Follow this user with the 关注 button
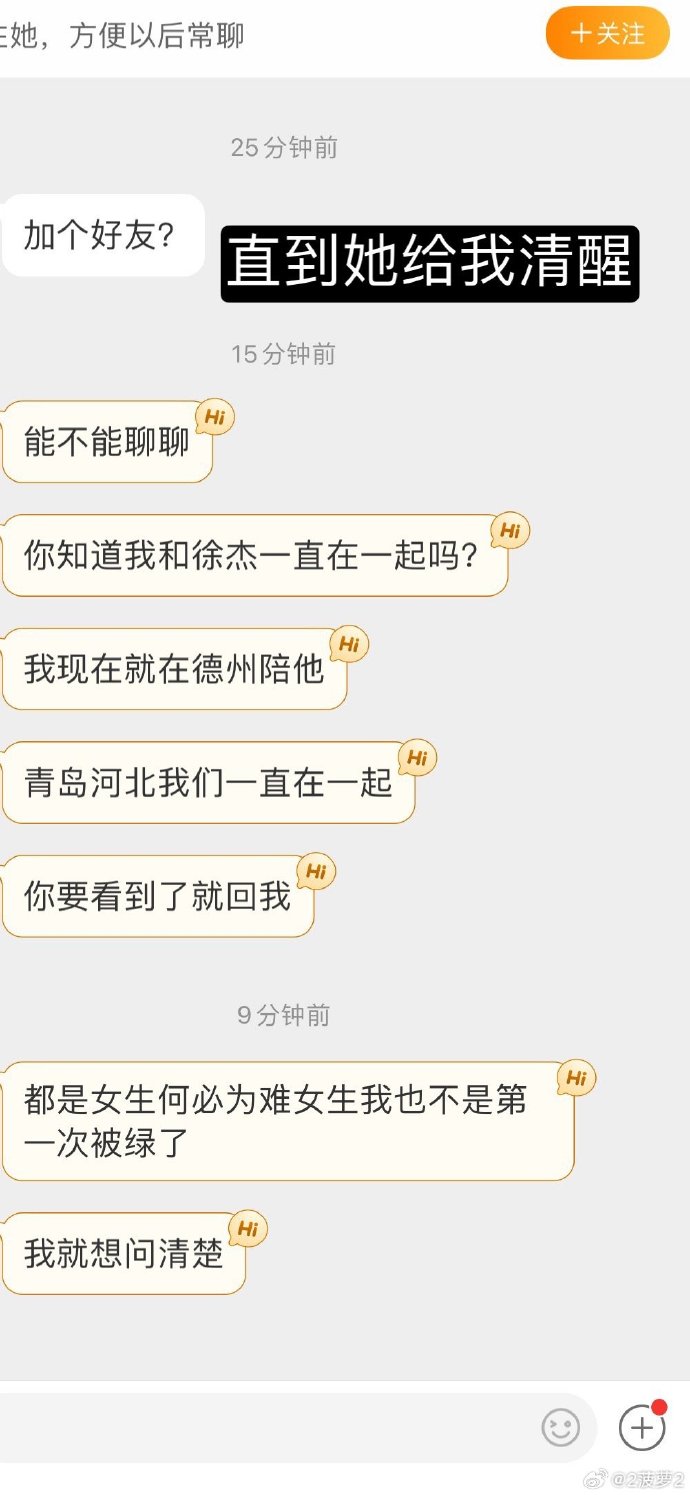Viewport: 690px width, 1495px height. 607,33
